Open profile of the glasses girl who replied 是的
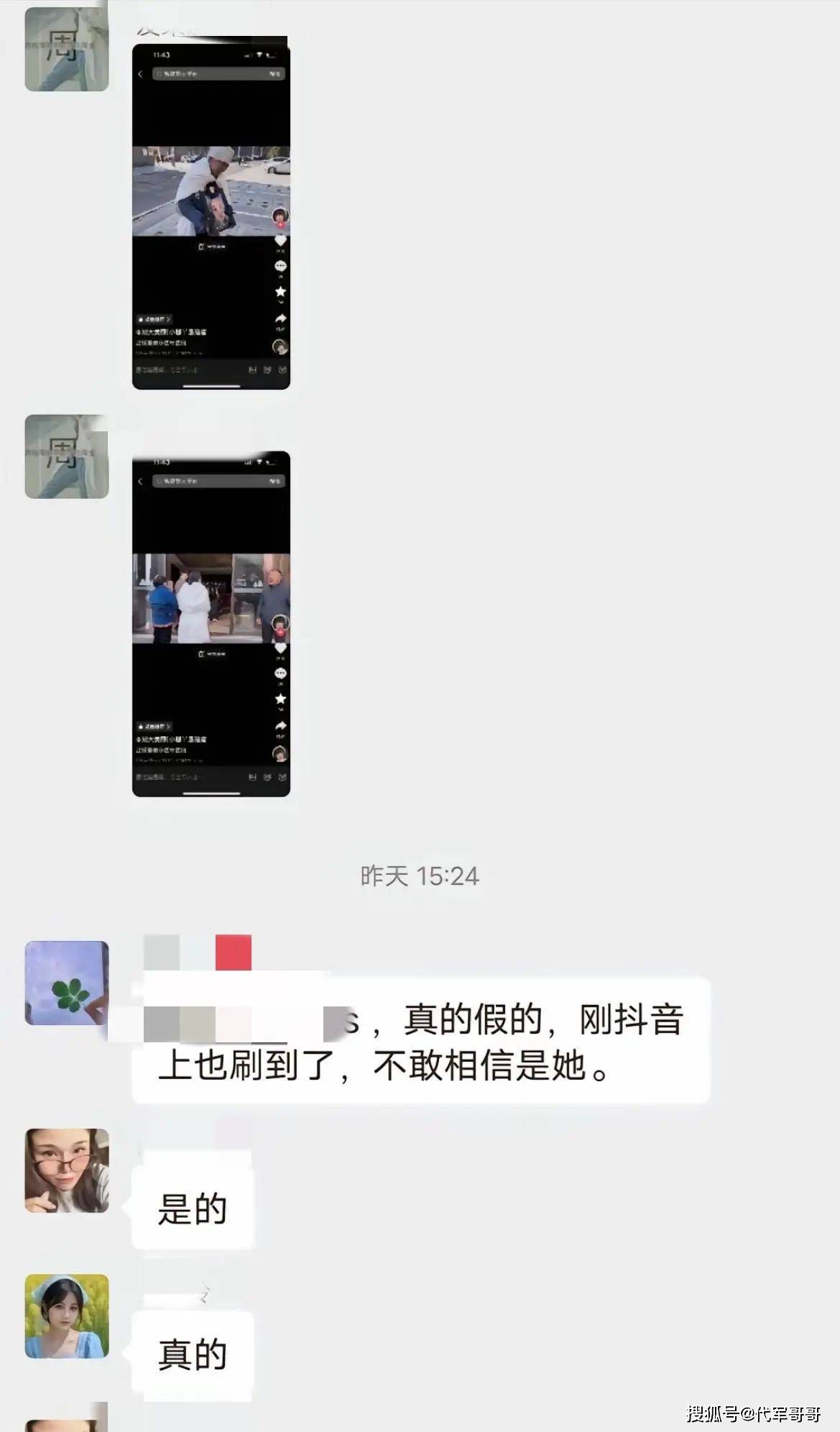 click(x=67, y=1170)
